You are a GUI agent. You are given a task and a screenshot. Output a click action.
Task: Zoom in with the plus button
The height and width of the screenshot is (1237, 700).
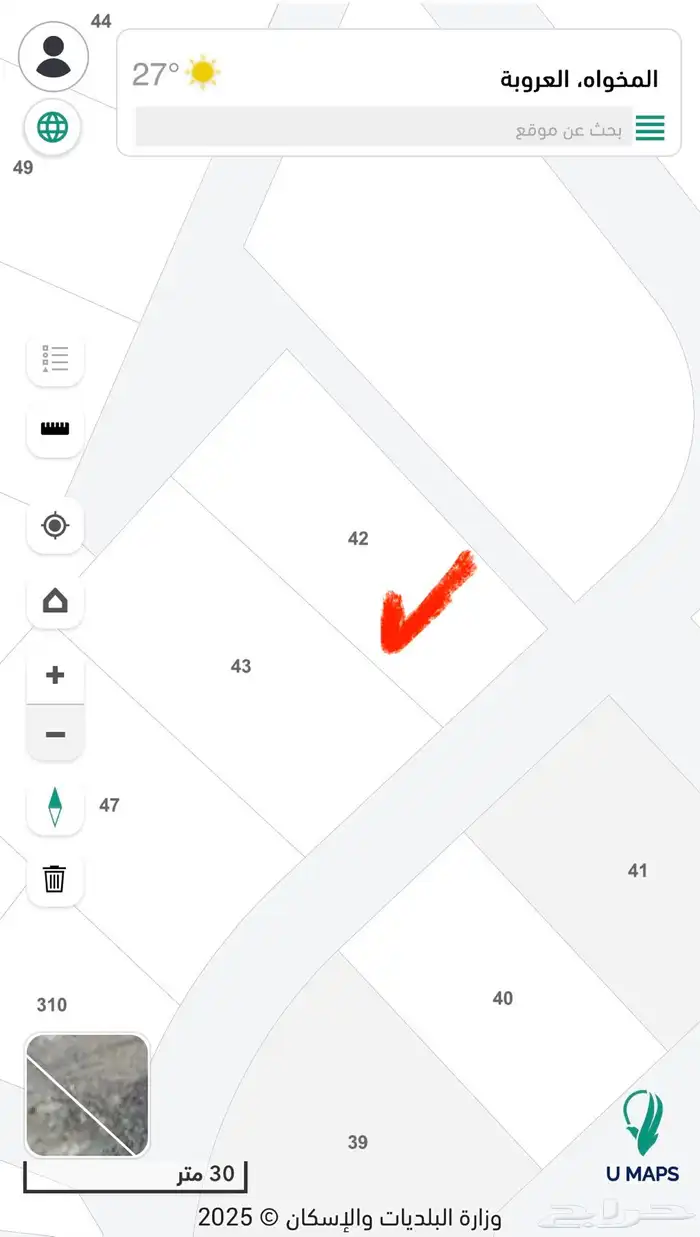[x=55, y=675]
